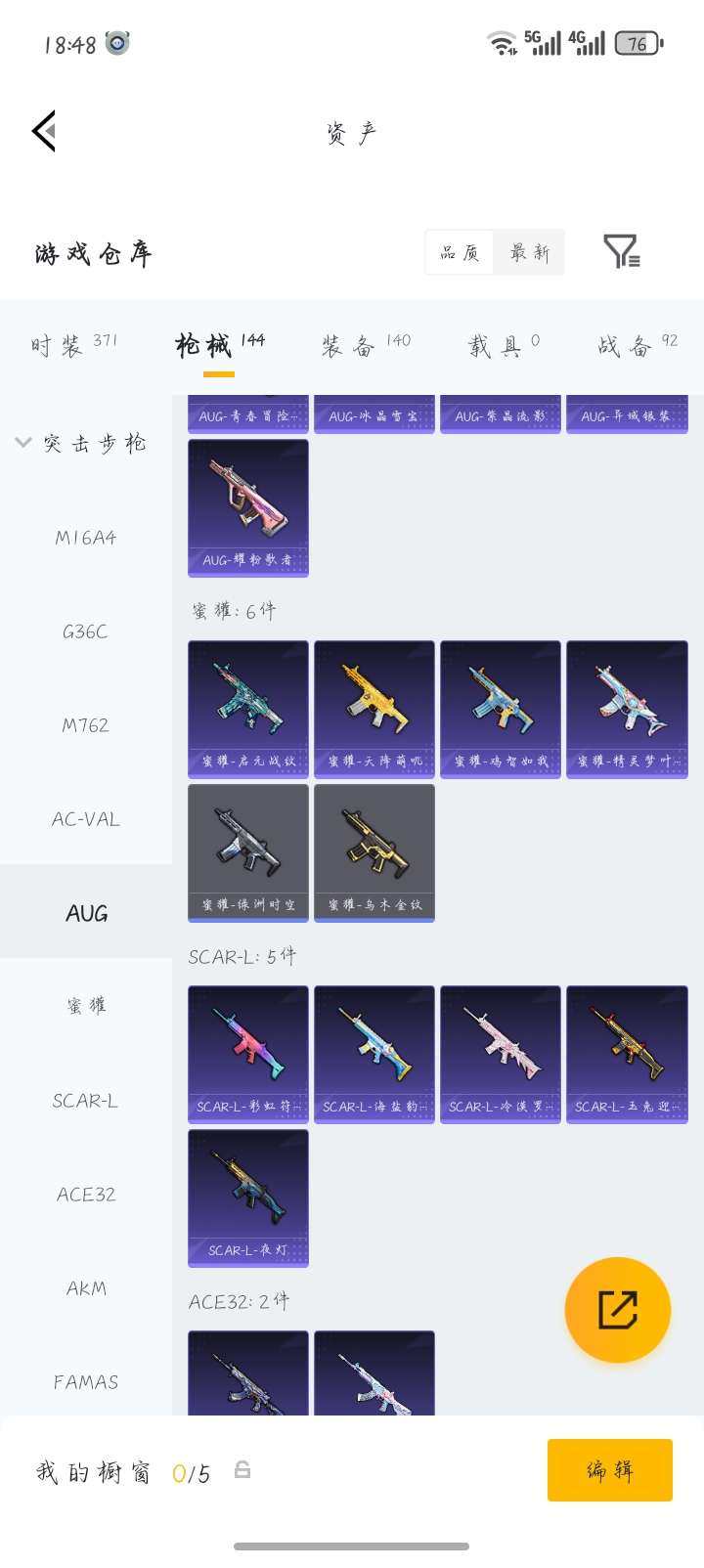This screenshot has height=1568, width=704.
Task: Sort the warehouse by 最新
Action: coord(530,253)
